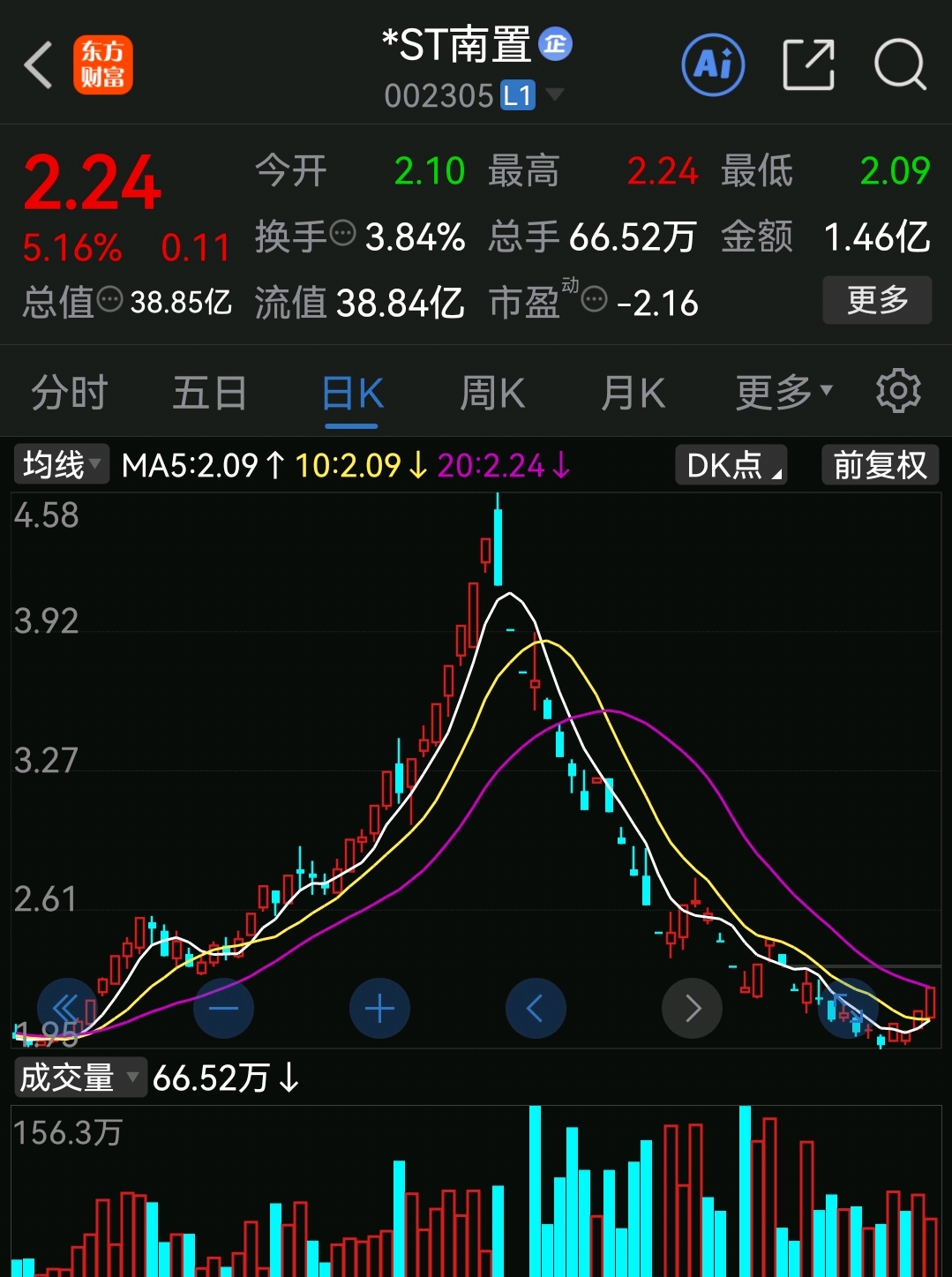Move chart left with the arrow button
This screenshot has height=1277, width=952.
[536, 1008]
